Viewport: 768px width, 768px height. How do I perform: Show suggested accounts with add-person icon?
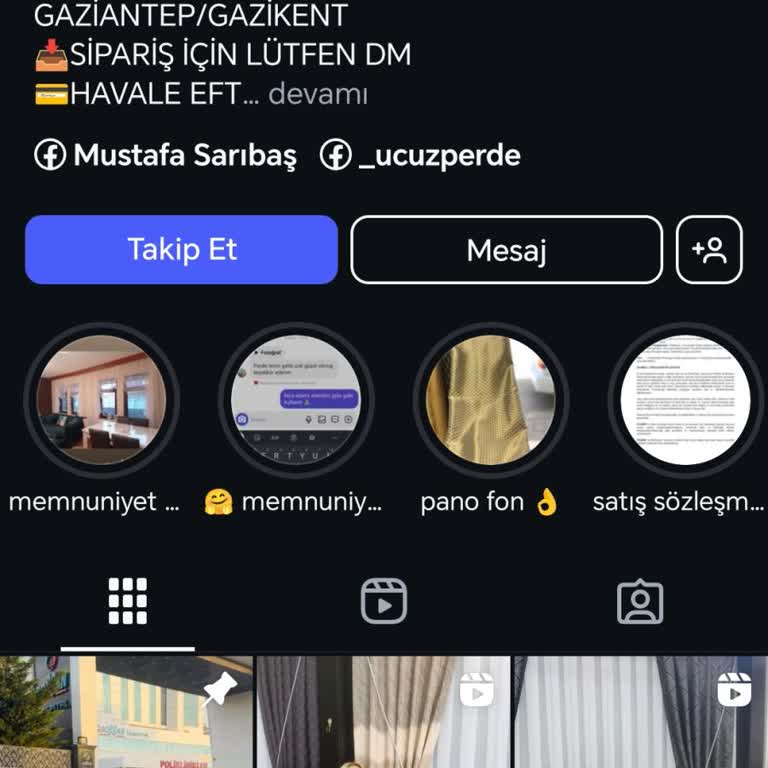[x=709, y=250]
